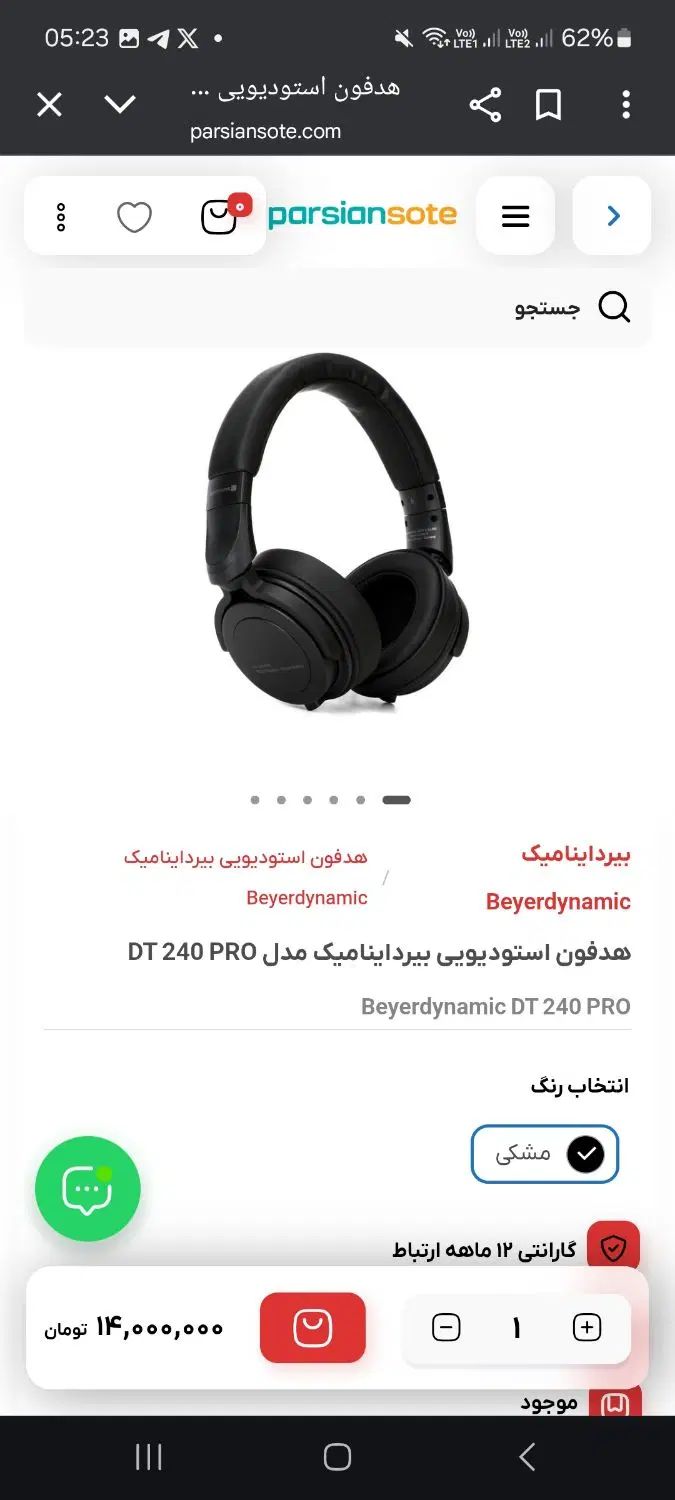Go back using system navigation
675x1500 pixels.
pos(527,1457)
